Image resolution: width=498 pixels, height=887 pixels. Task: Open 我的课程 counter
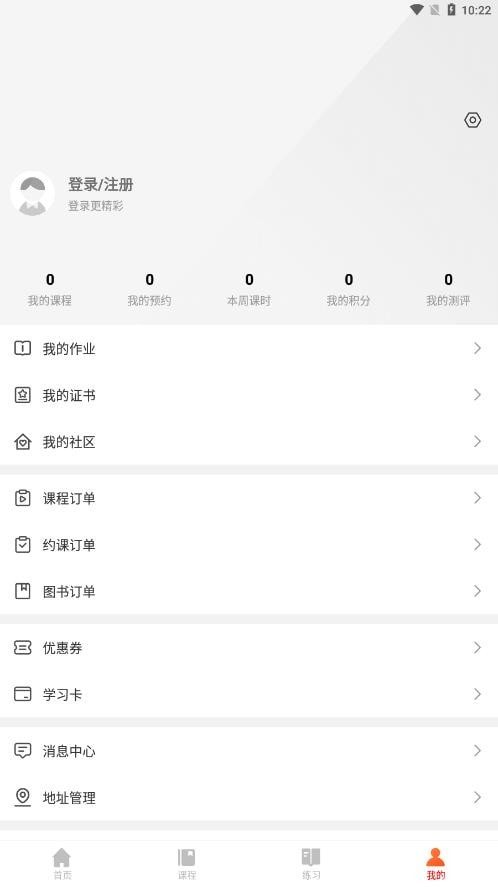point(50,290)
